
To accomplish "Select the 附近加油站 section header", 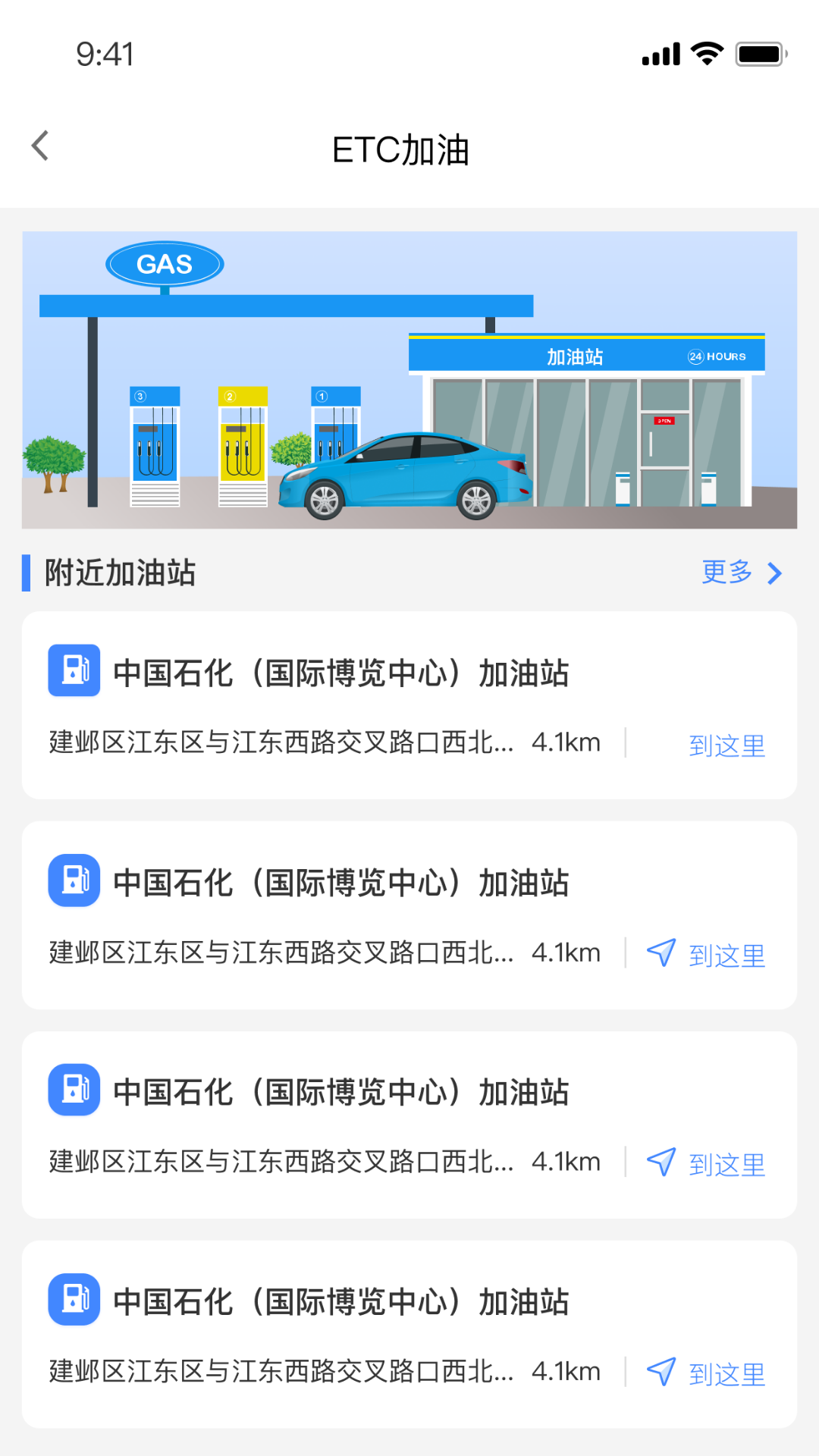I will click(118, 573).
